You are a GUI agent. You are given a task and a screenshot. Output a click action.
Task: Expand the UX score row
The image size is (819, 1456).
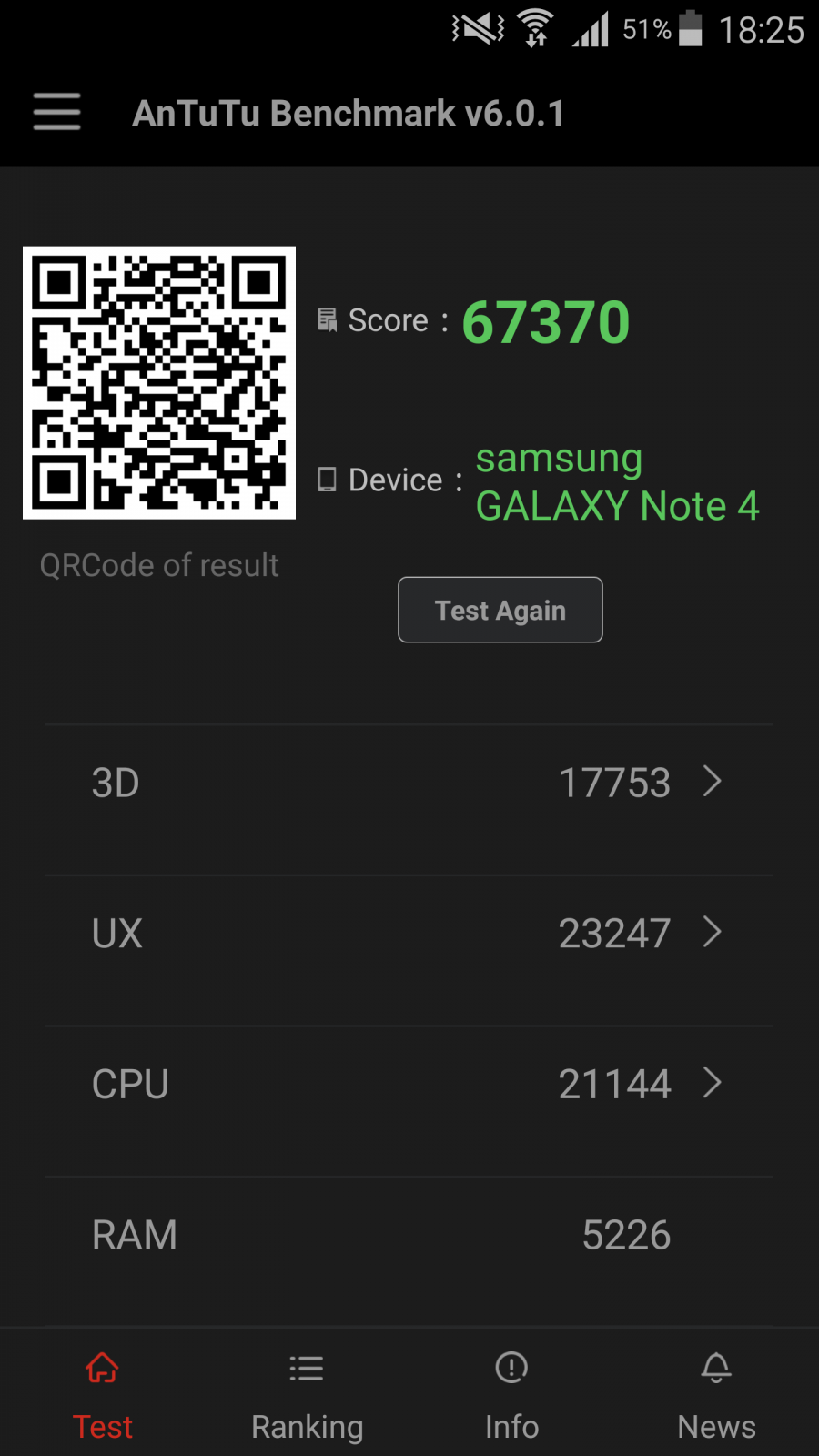(409, 934)
